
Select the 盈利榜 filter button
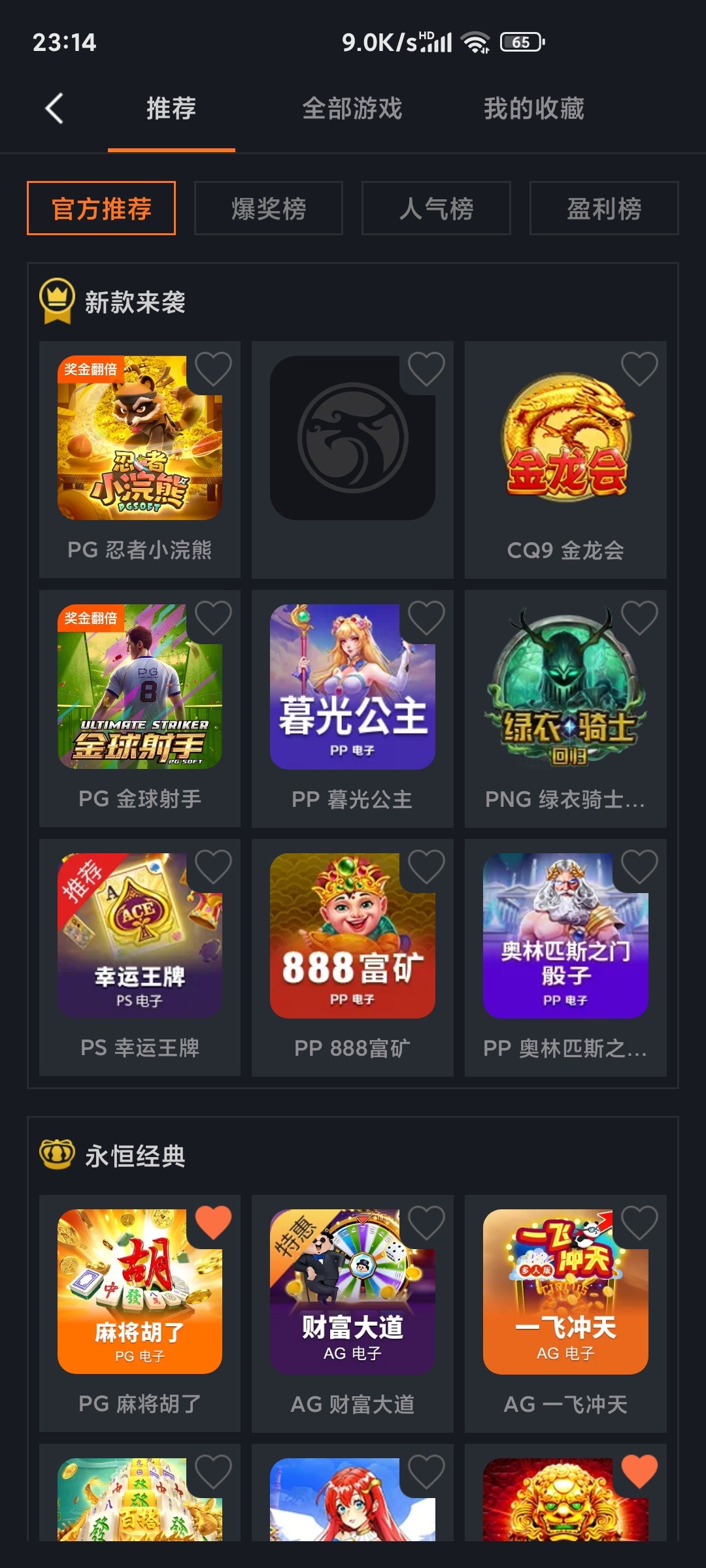pyautogui.click(x=603, y=208)
